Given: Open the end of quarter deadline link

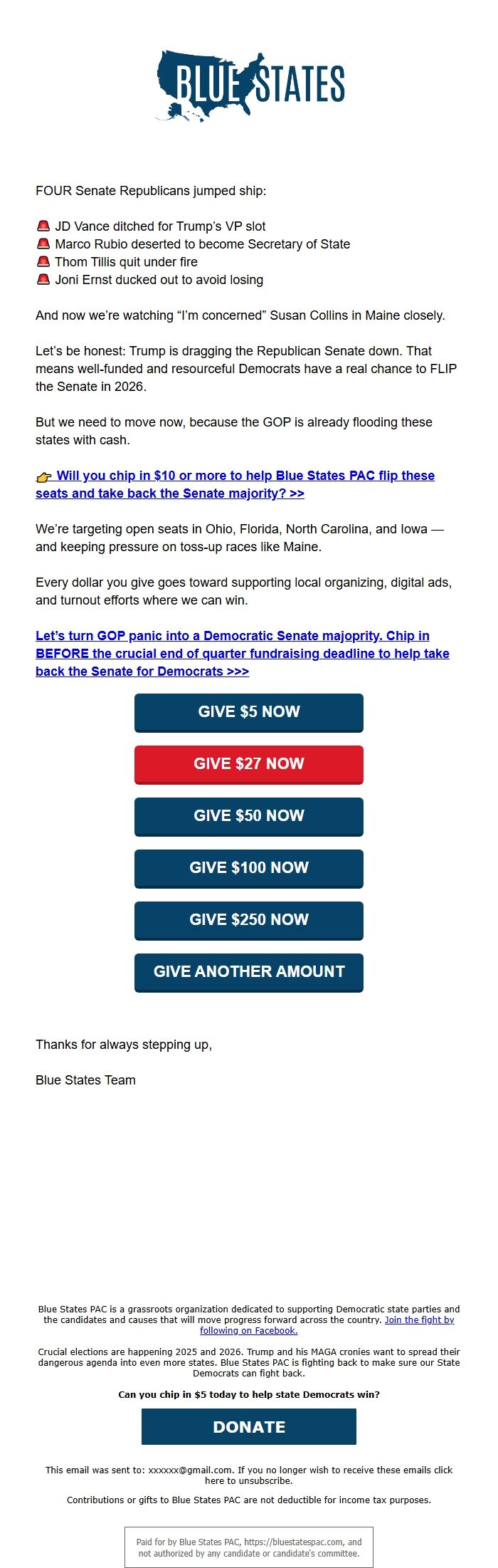Looking at the screenshot, I should point(242,654).
